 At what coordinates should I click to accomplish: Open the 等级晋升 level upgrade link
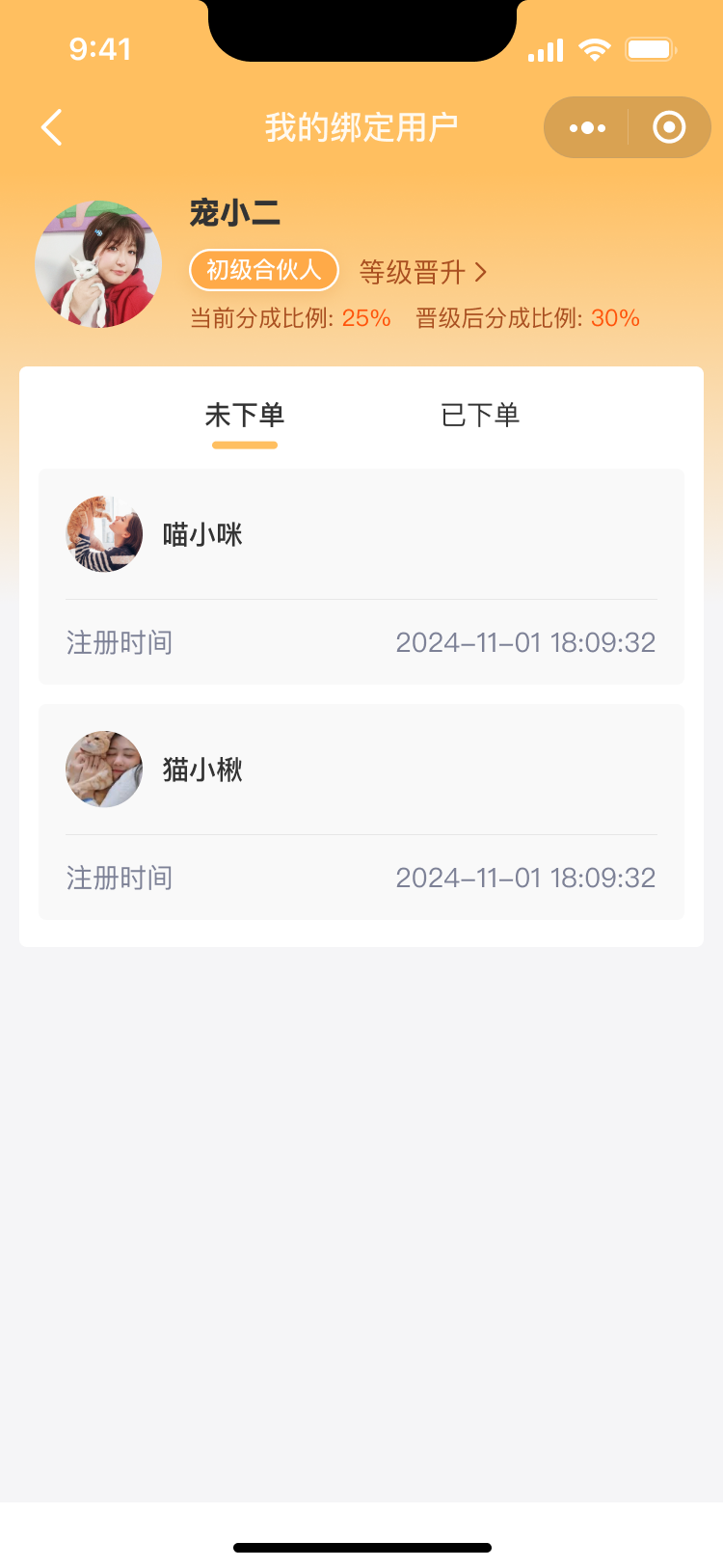423,272
